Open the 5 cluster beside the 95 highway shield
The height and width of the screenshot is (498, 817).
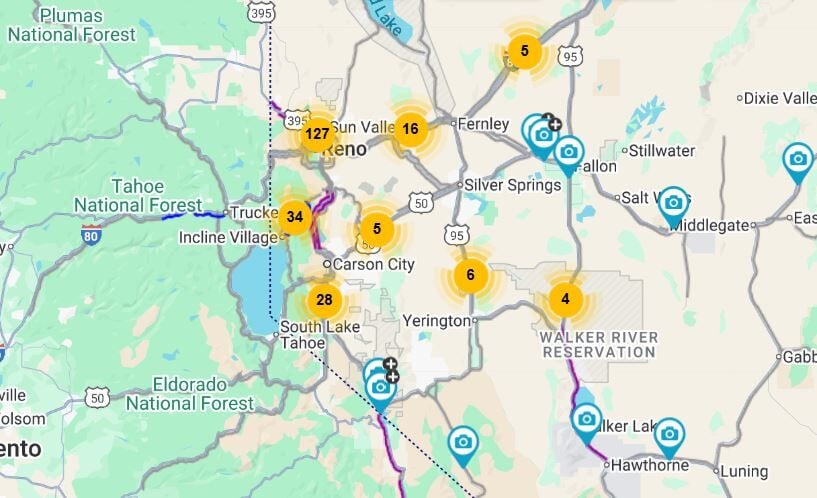(x=524, y=51)
